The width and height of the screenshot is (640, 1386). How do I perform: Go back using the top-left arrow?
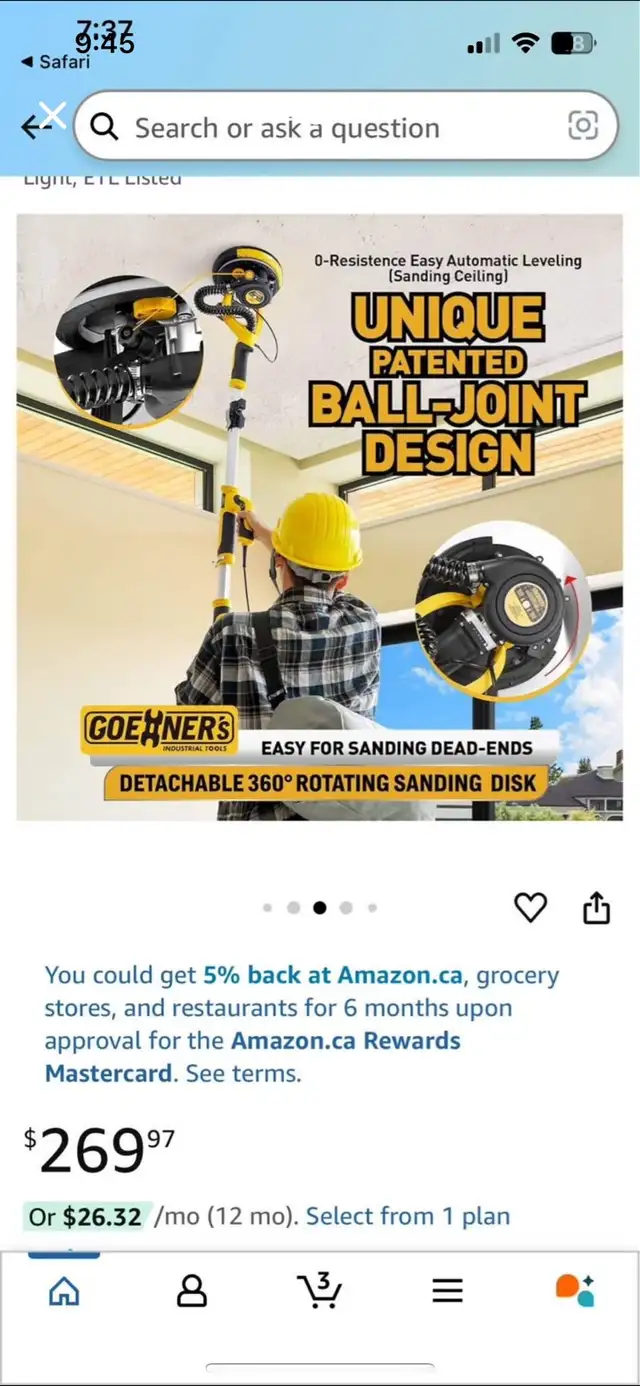[x=36, y=126]
